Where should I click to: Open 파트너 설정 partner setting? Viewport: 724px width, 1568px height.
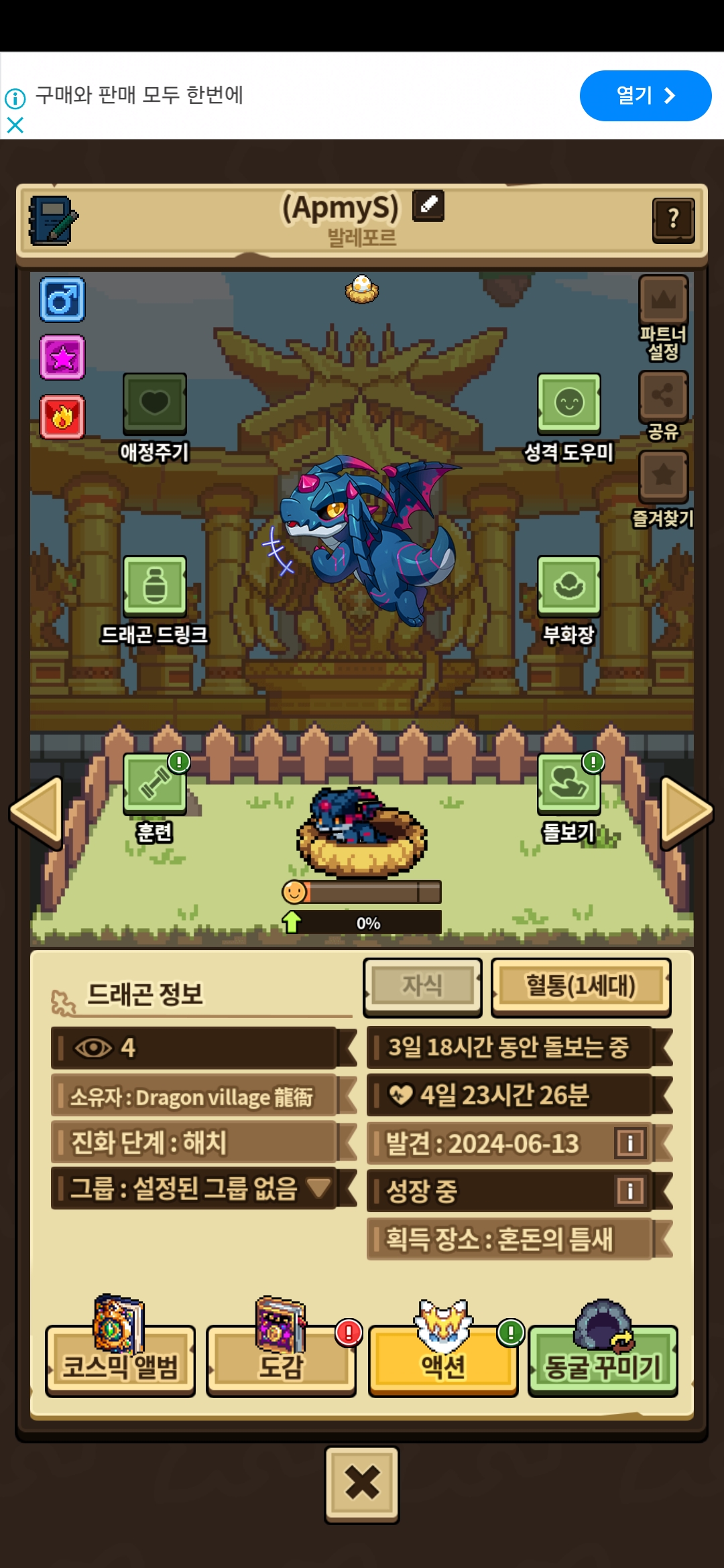(x=663, y=301)
